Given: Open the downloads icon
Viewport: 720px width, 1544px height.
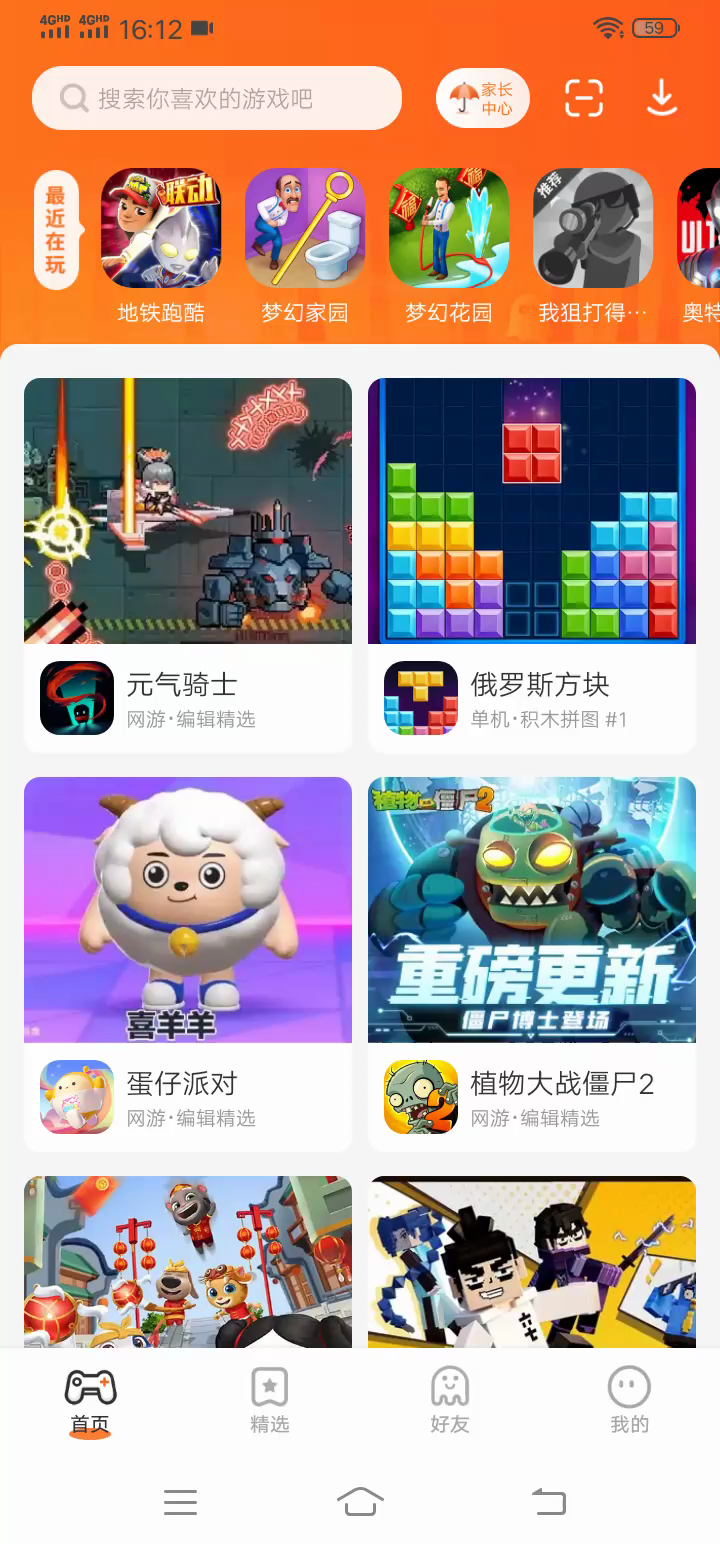Looking at the screenshot, I should pos(662,98).
